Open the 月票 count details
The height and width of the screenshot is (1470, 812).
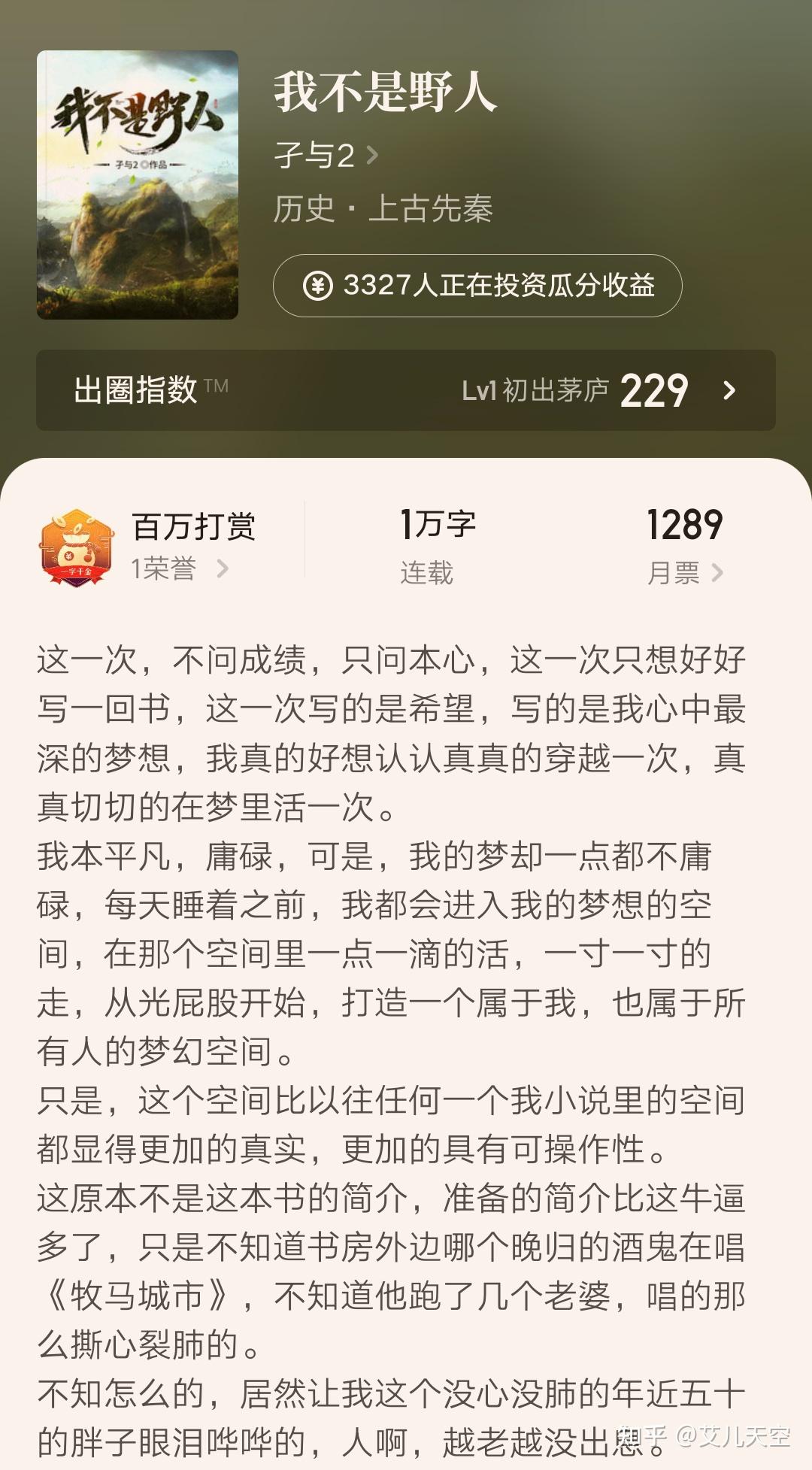pos(685,546)
